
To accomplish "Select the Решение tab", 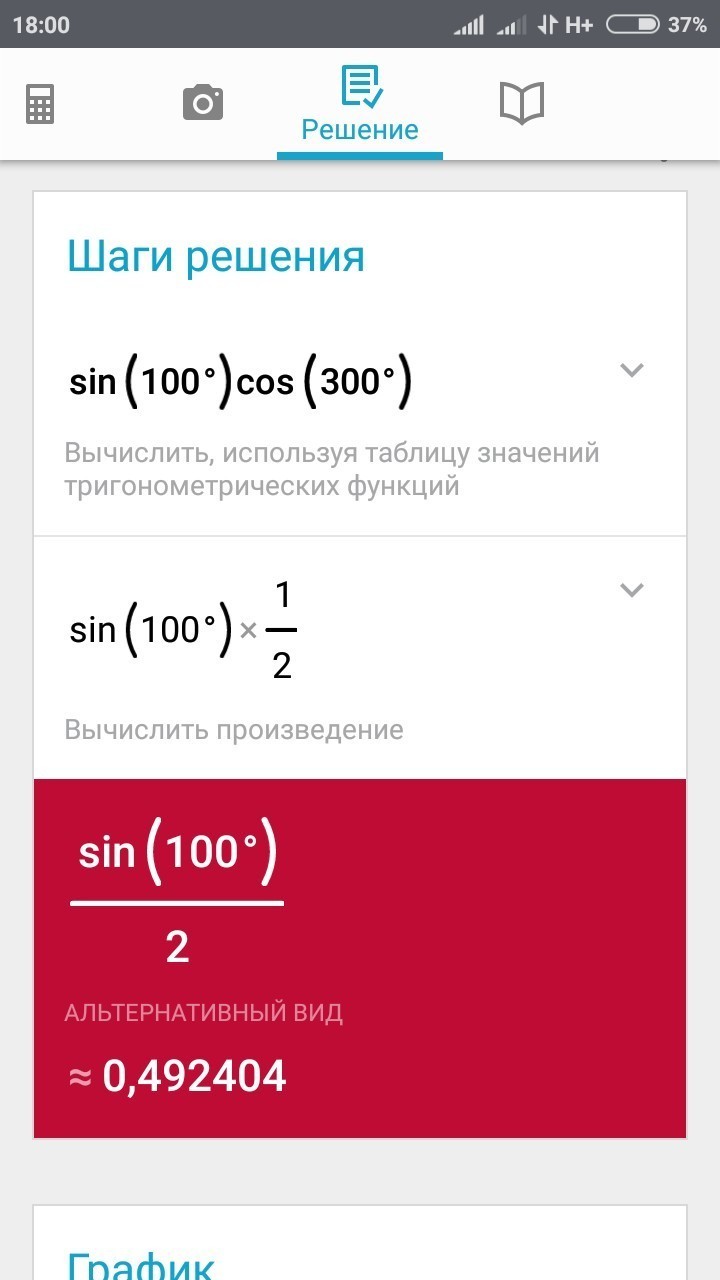I will click(360, 105).
